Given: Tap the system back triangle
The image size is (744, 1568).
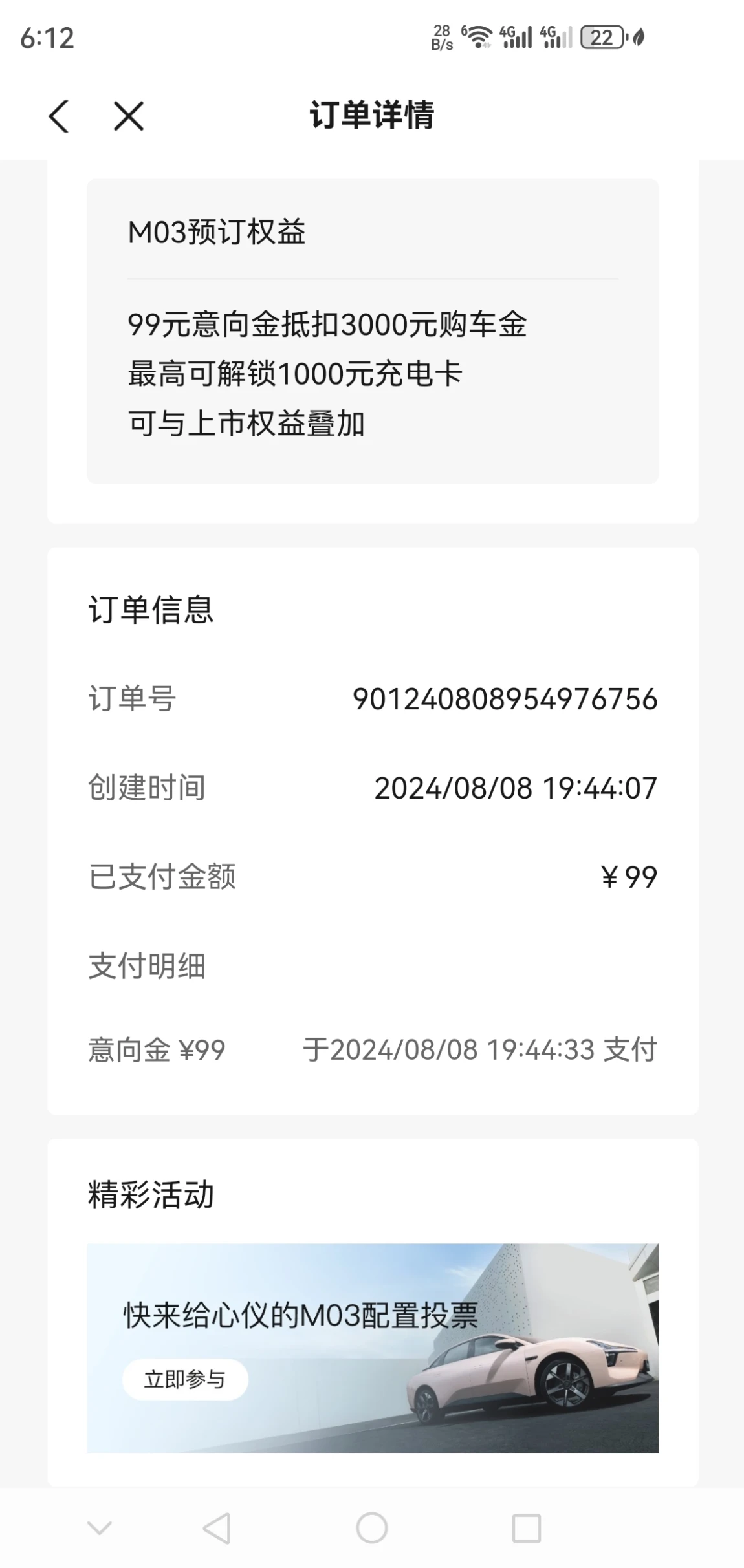Looking at the screenshot, I should click(x=217, y=1529).
